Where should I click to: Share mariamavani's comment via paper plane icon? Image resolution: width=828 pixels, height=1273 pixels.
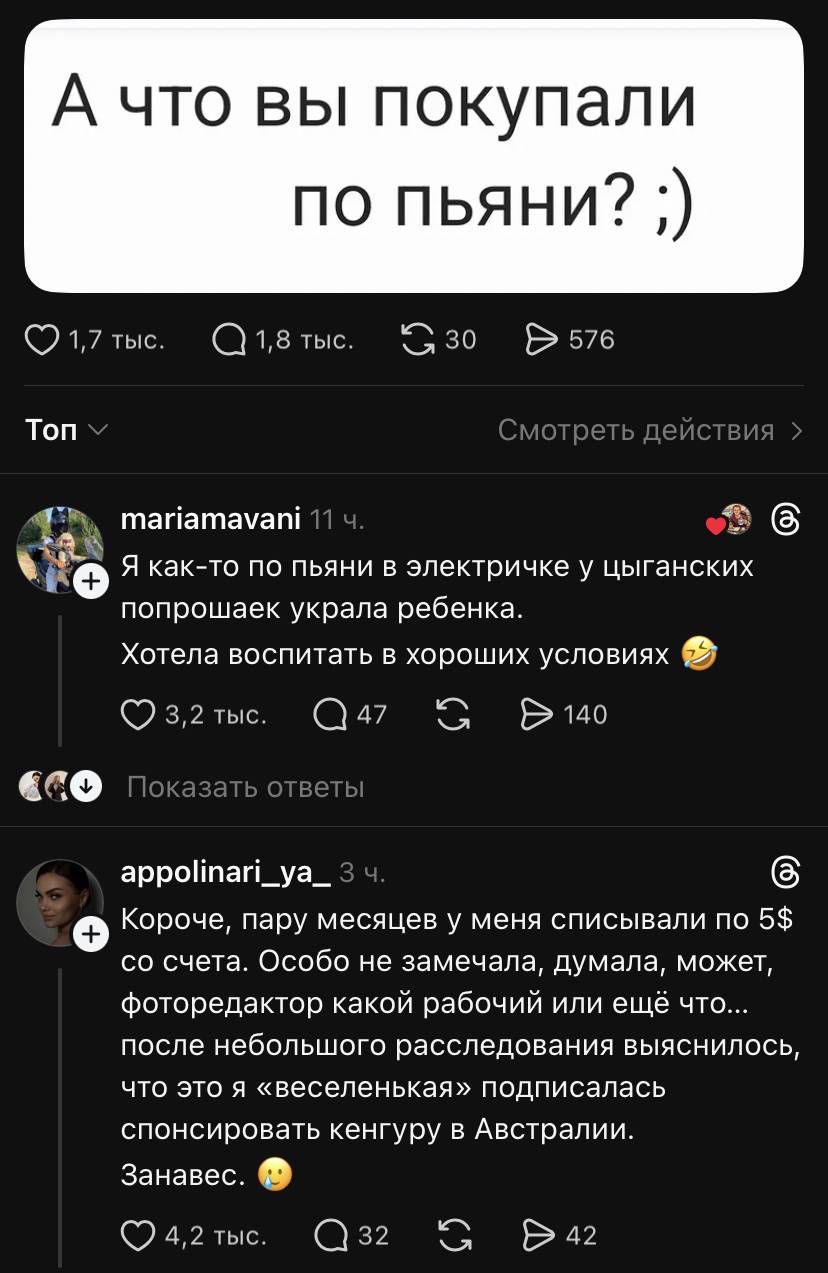coord(537,714)
